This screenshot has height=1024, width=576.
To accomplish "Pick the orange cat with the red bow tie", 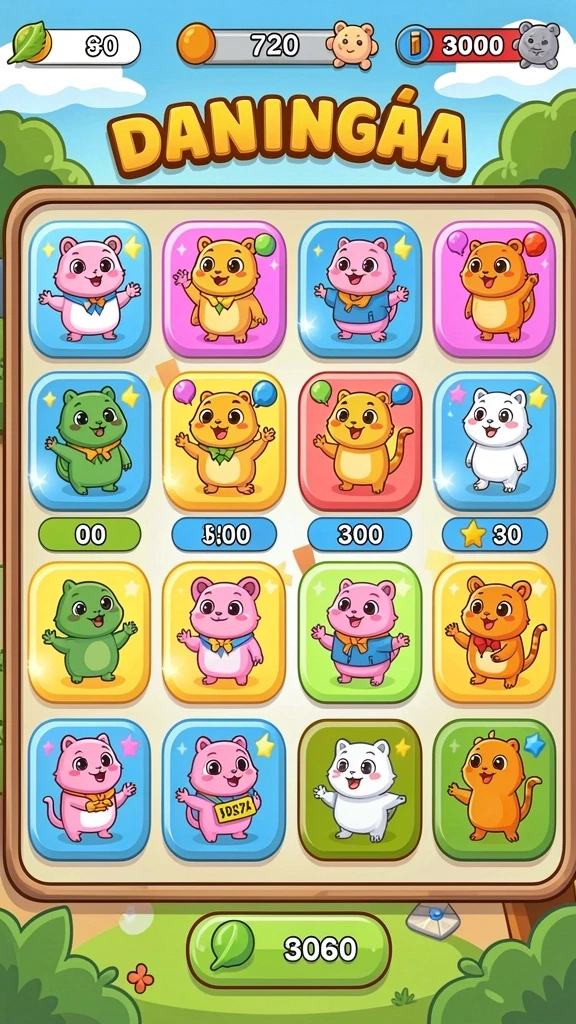I will [x=494, y=632].
